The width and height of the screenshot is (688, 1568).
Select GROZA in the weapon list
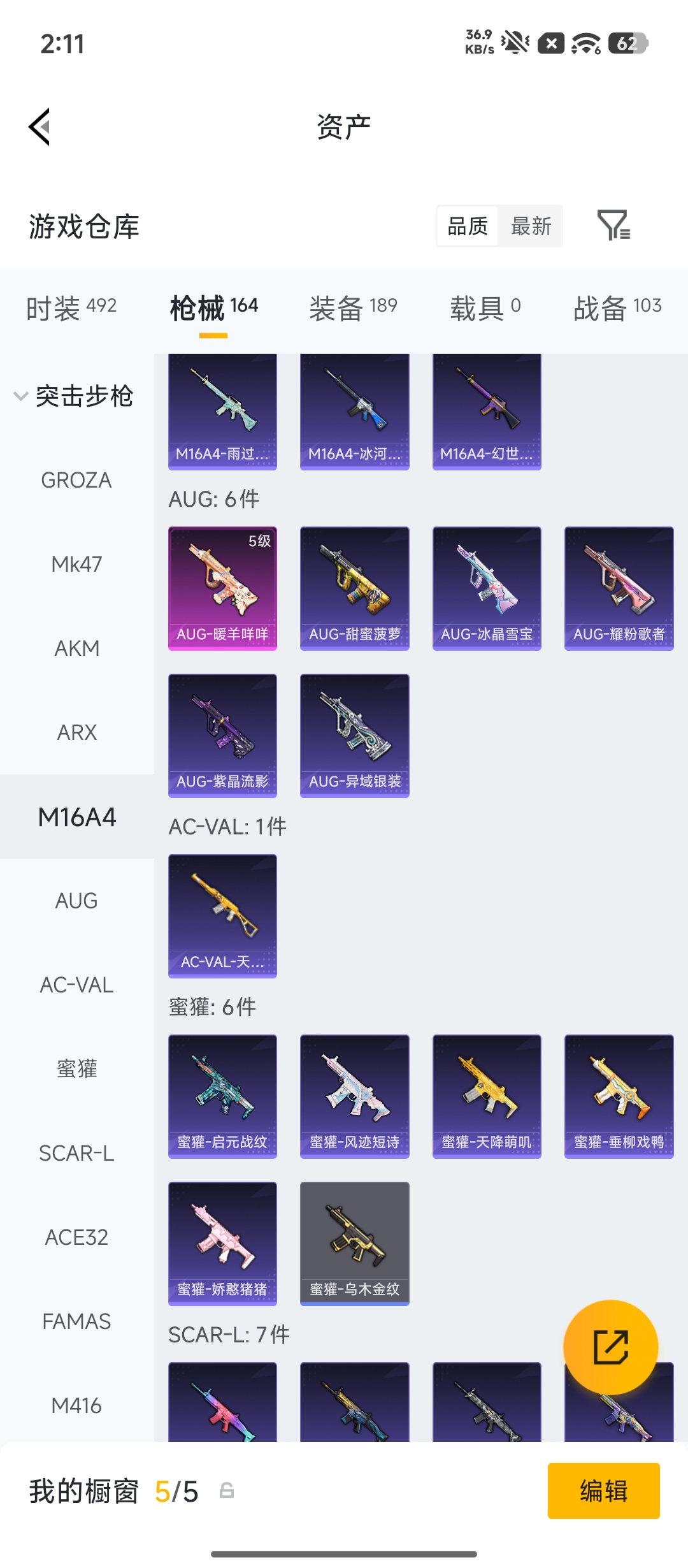(76, 480)
